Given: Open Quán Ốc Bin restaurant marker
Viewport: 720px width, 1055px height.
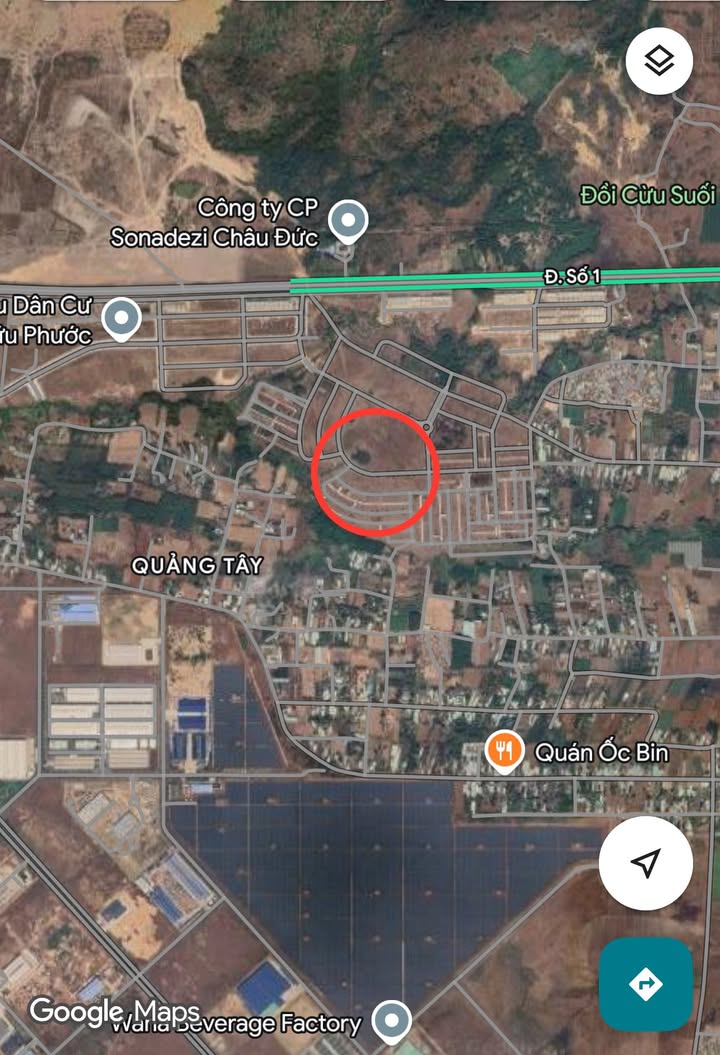Looking at the screenshot, I should pyautogui.click(x=505, y=751).
